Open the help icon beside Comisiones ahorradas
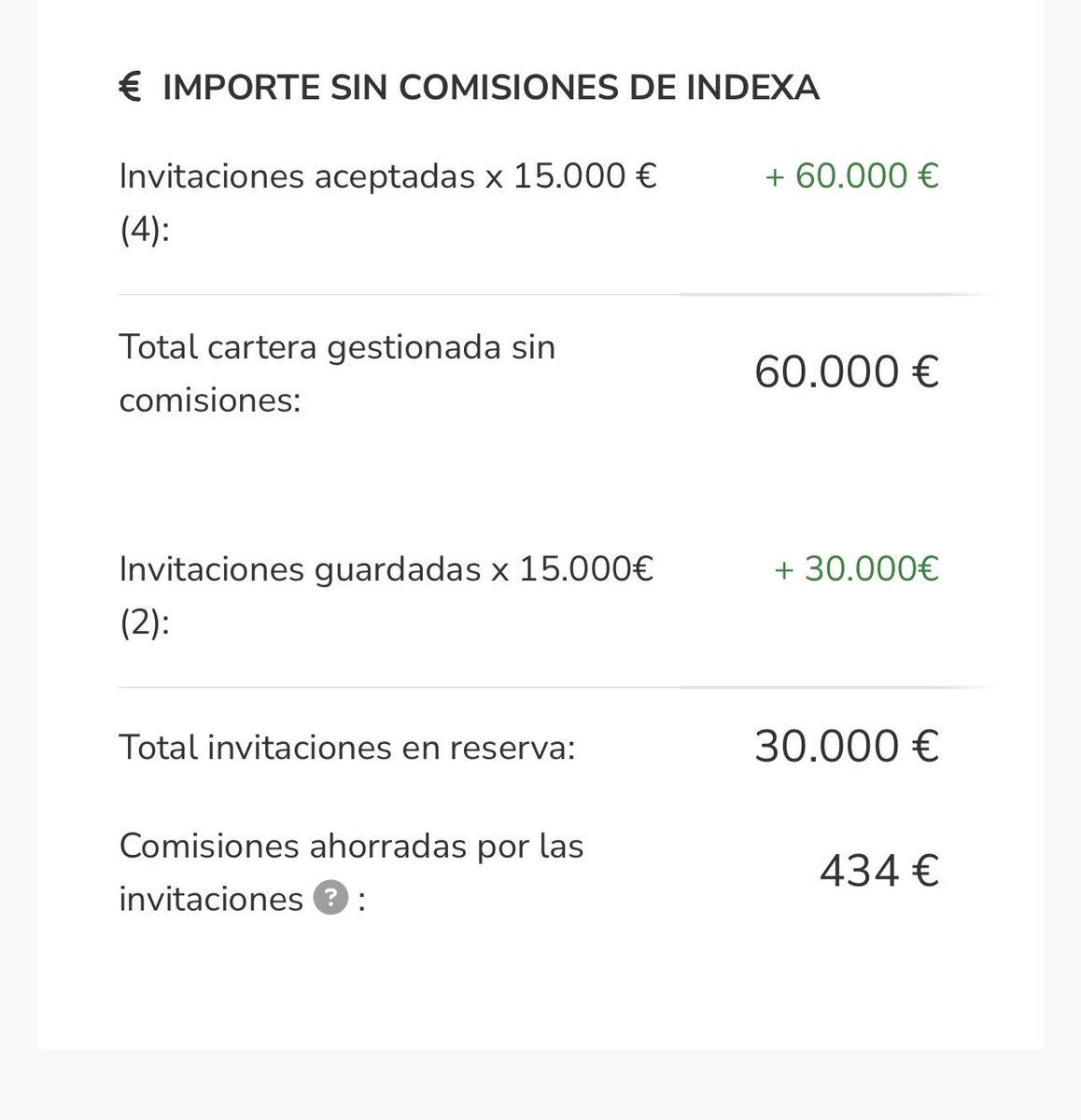Viewport: 1081px width, 1120px height. click(330, 899)
